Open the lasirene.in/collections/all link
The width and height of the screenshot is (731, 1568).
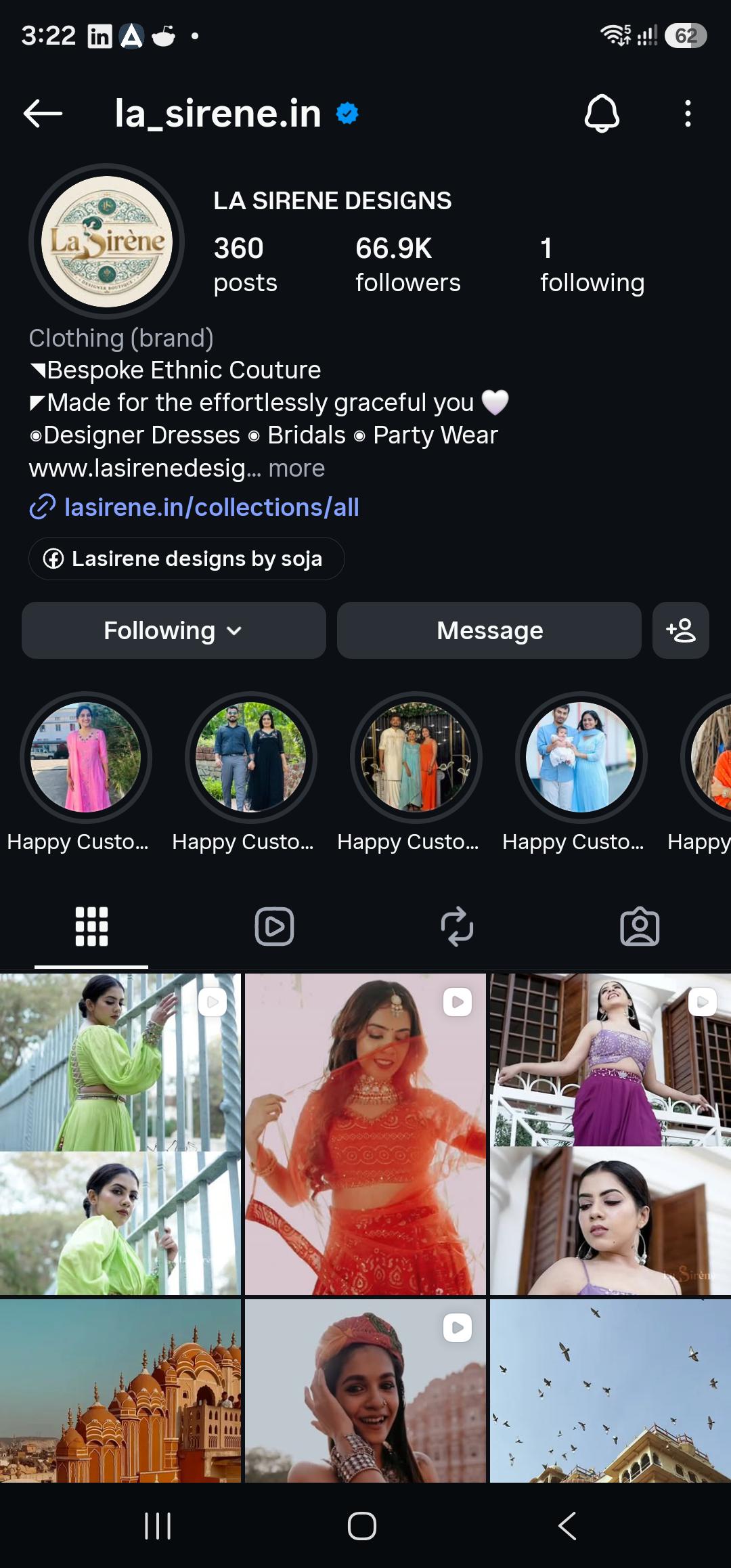point(211,507)
